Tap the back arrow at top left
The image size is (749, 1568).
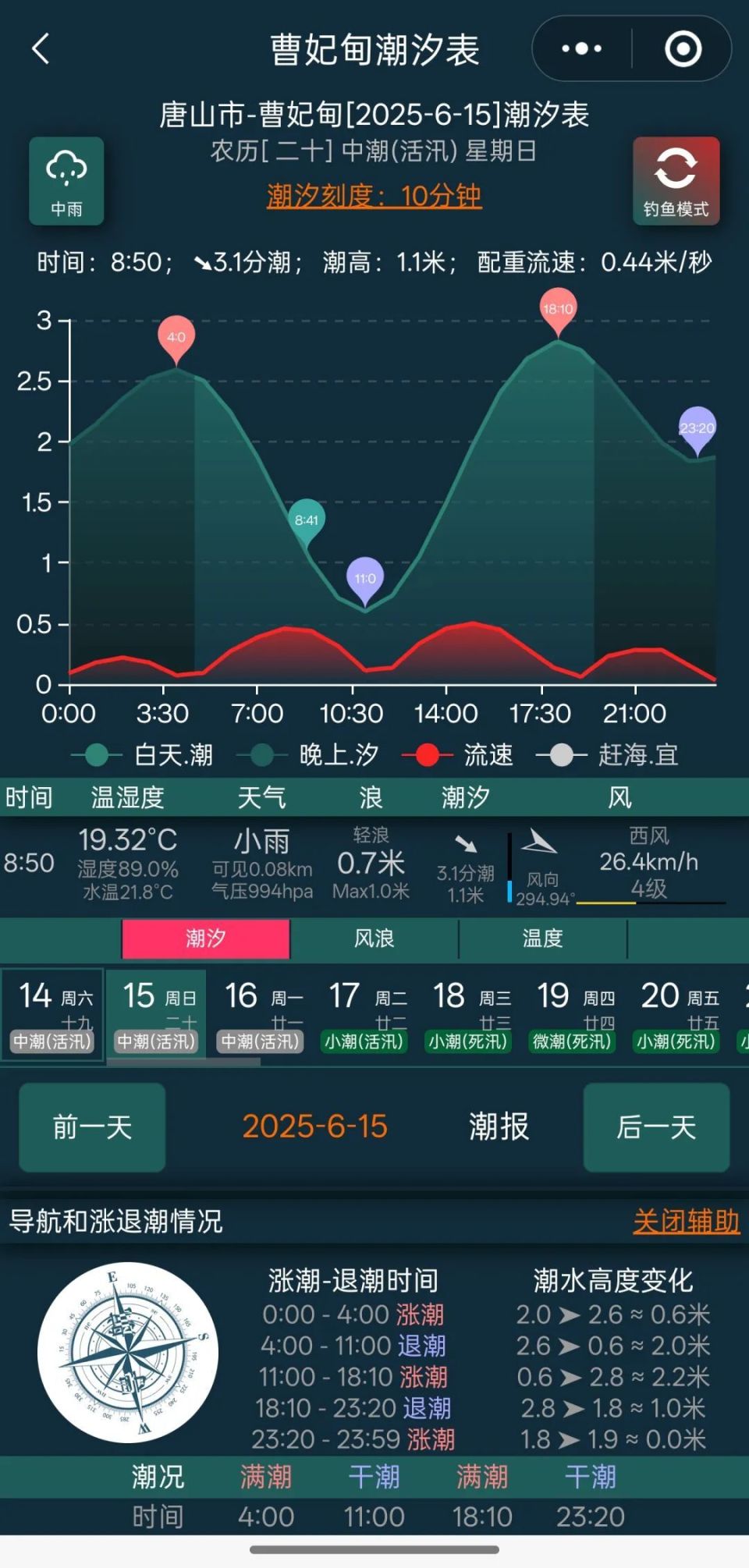tap(41, 48)
